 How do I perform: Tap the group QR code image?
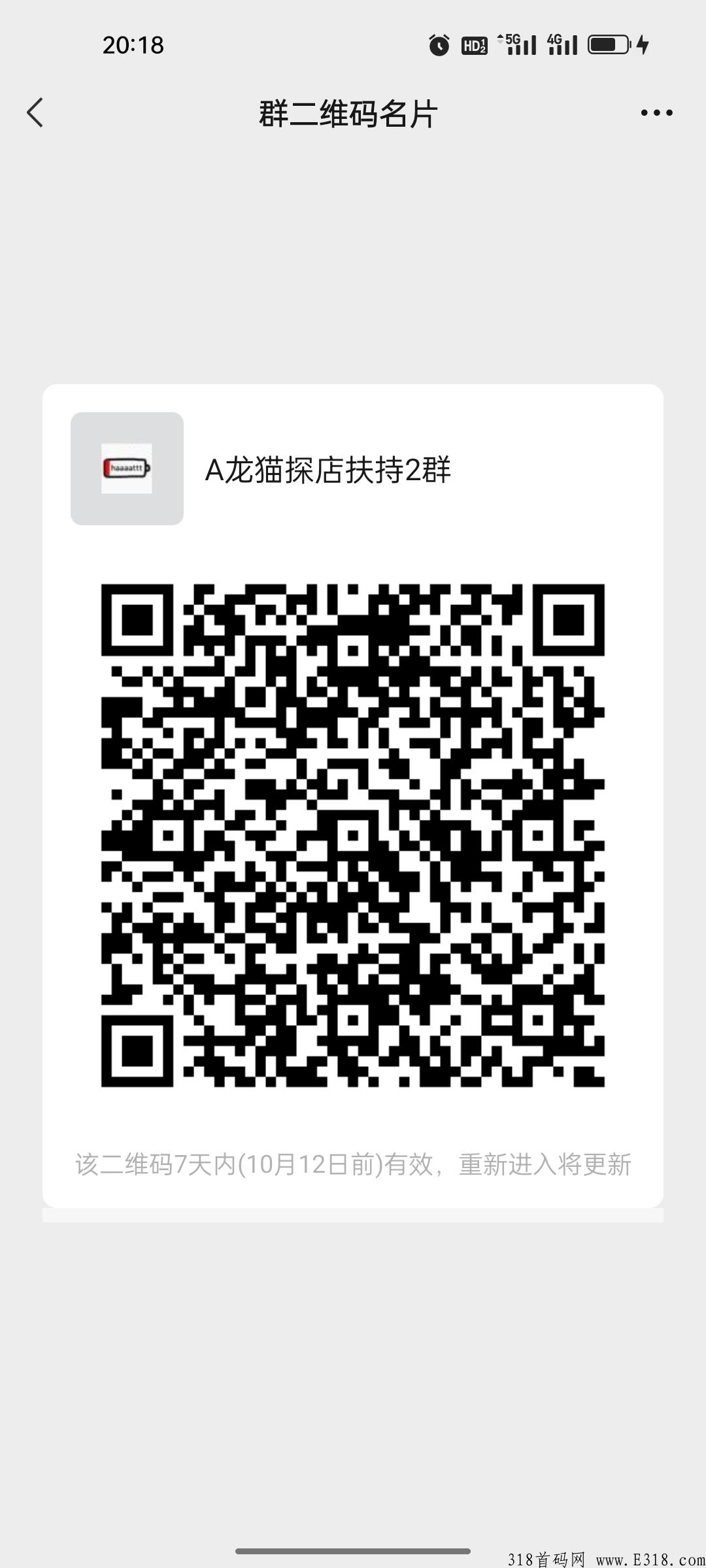pos(353,836)
